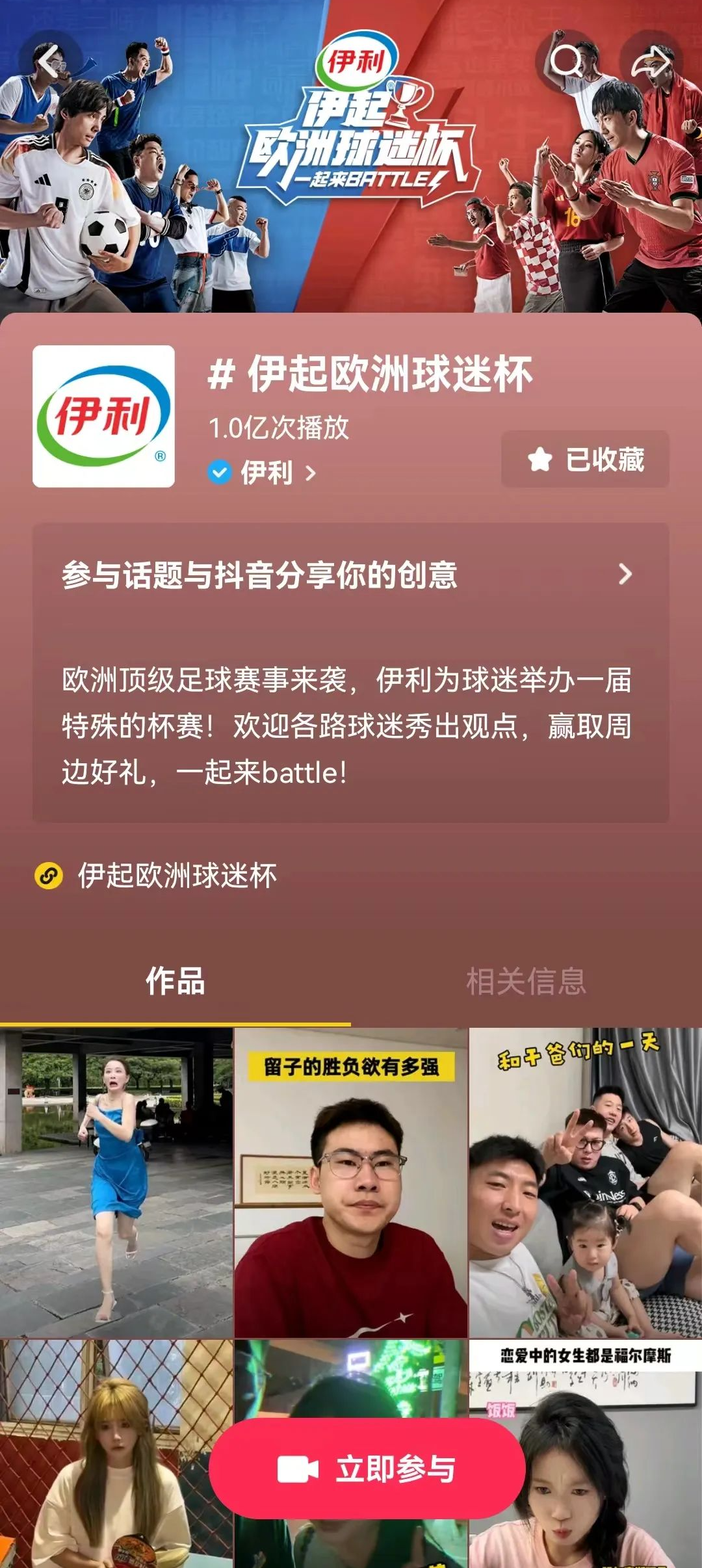The image size is (702, 1568).
Task: Expand 参与话题与抖音分享你的创意 row
Action: click(x=351, y=575)
